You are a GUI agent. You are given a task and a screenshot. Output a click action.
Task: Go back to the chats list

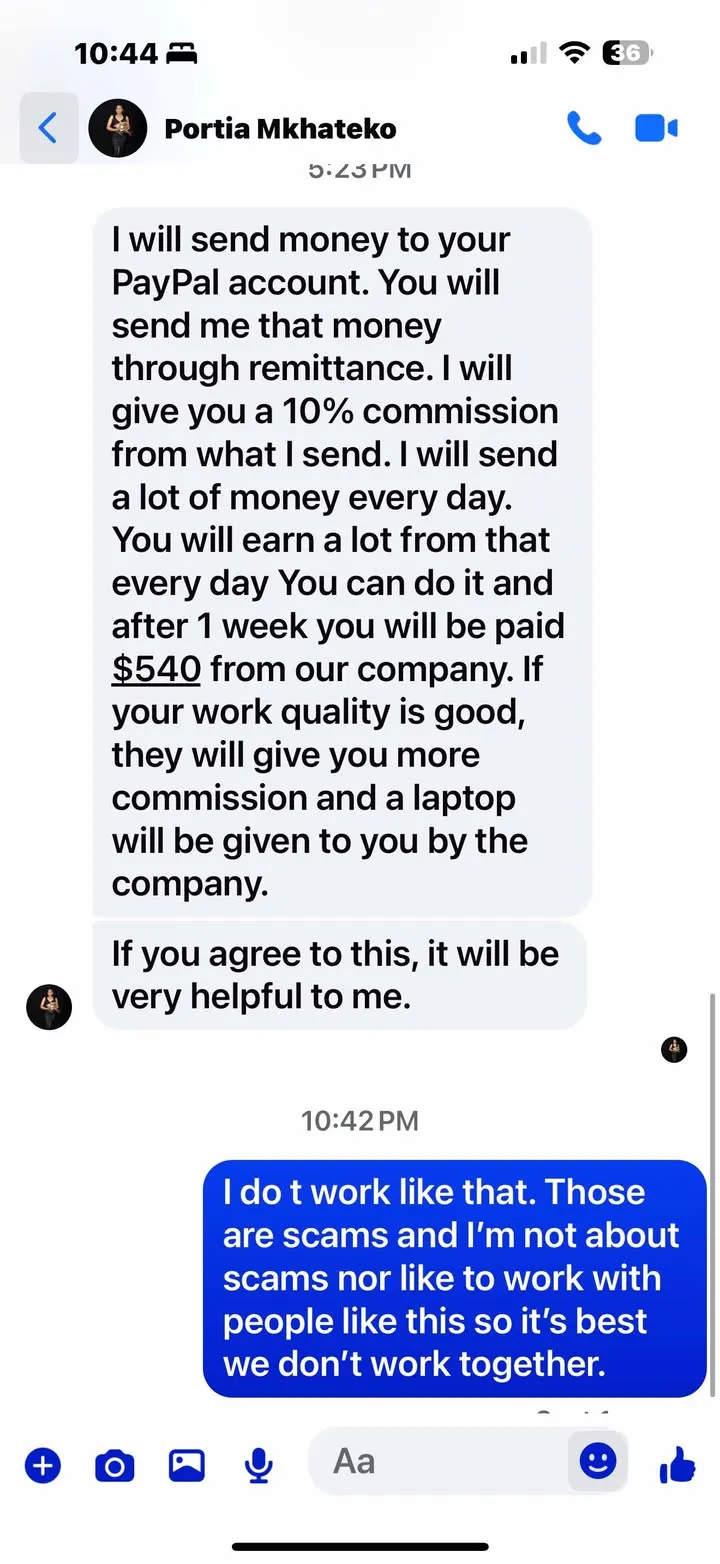[48, 128]
